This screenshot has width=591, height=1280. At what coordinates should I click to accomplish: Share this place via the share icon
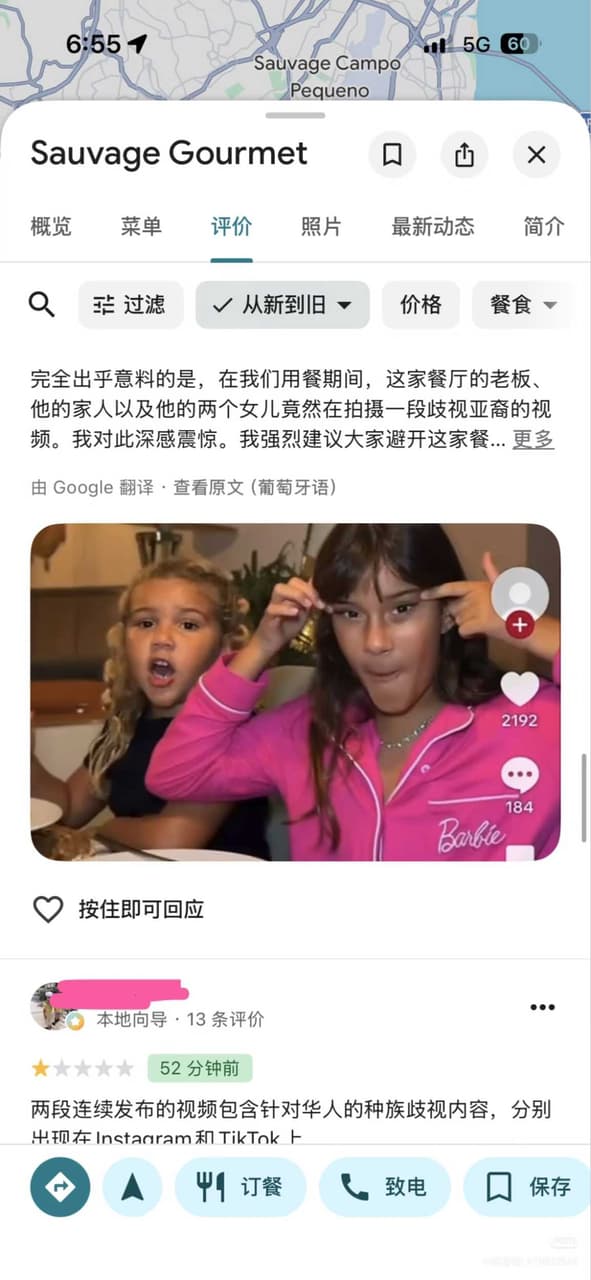point(464,155)
